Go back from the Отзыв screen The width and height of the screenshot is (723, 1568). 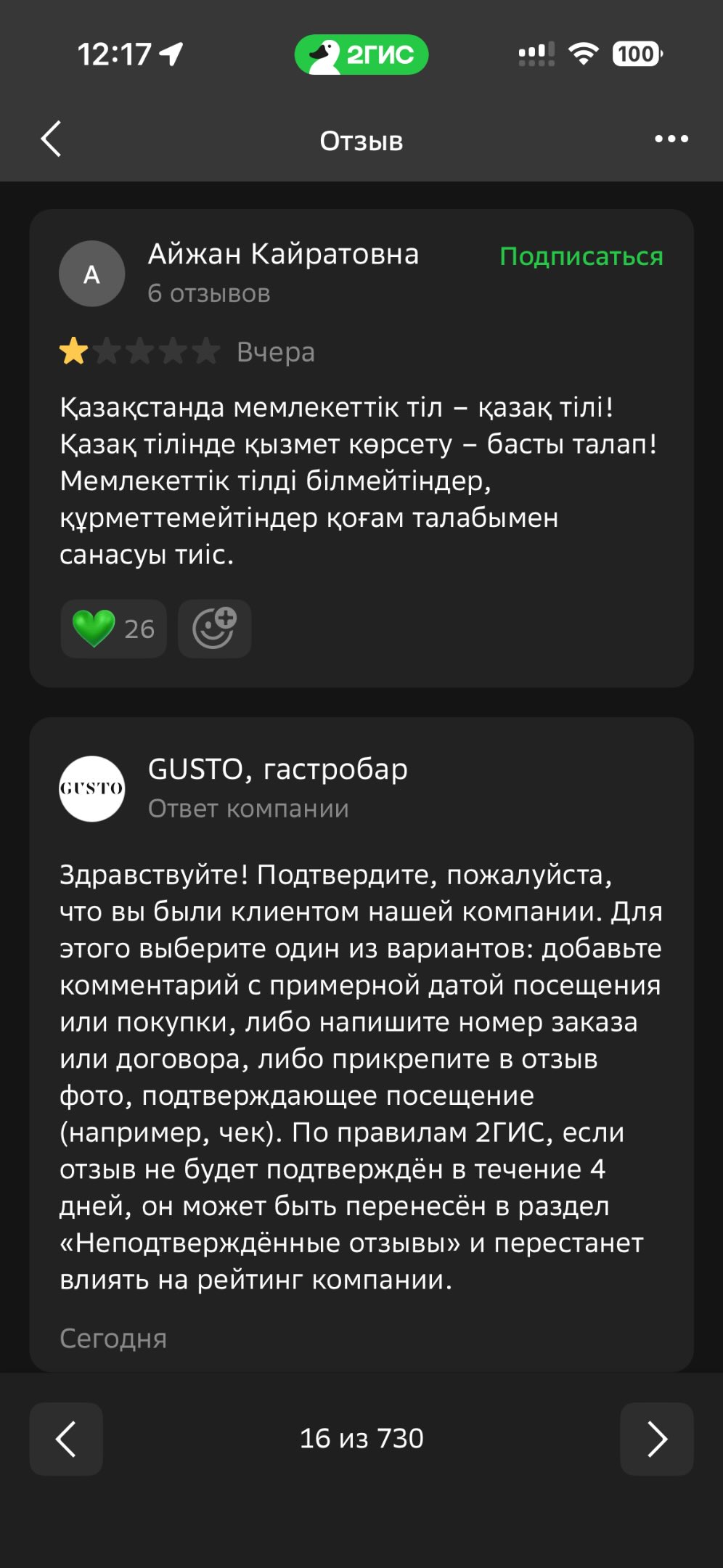click(51, 139)
